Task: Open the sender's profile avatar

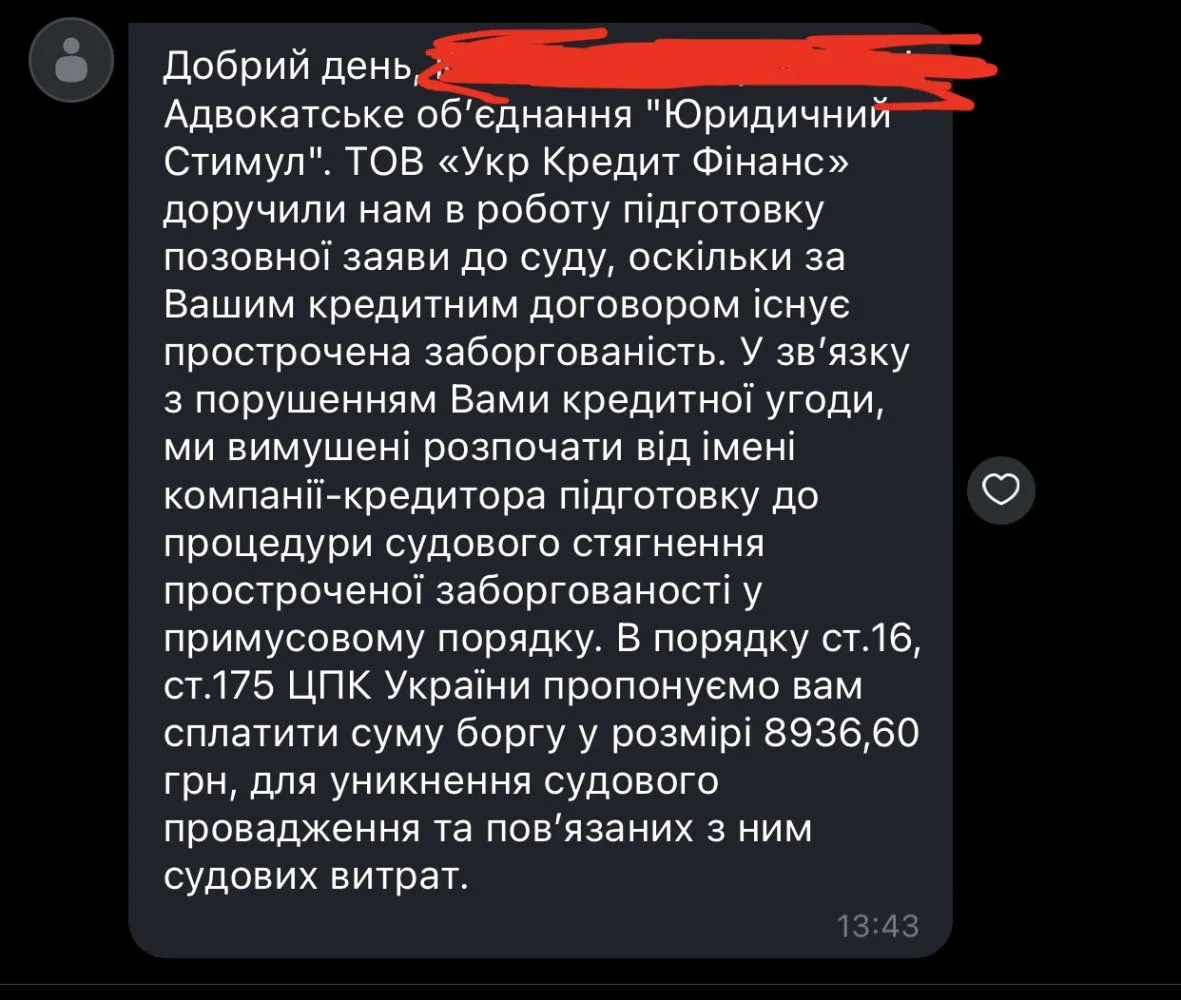Action: (x=71, y=62)
